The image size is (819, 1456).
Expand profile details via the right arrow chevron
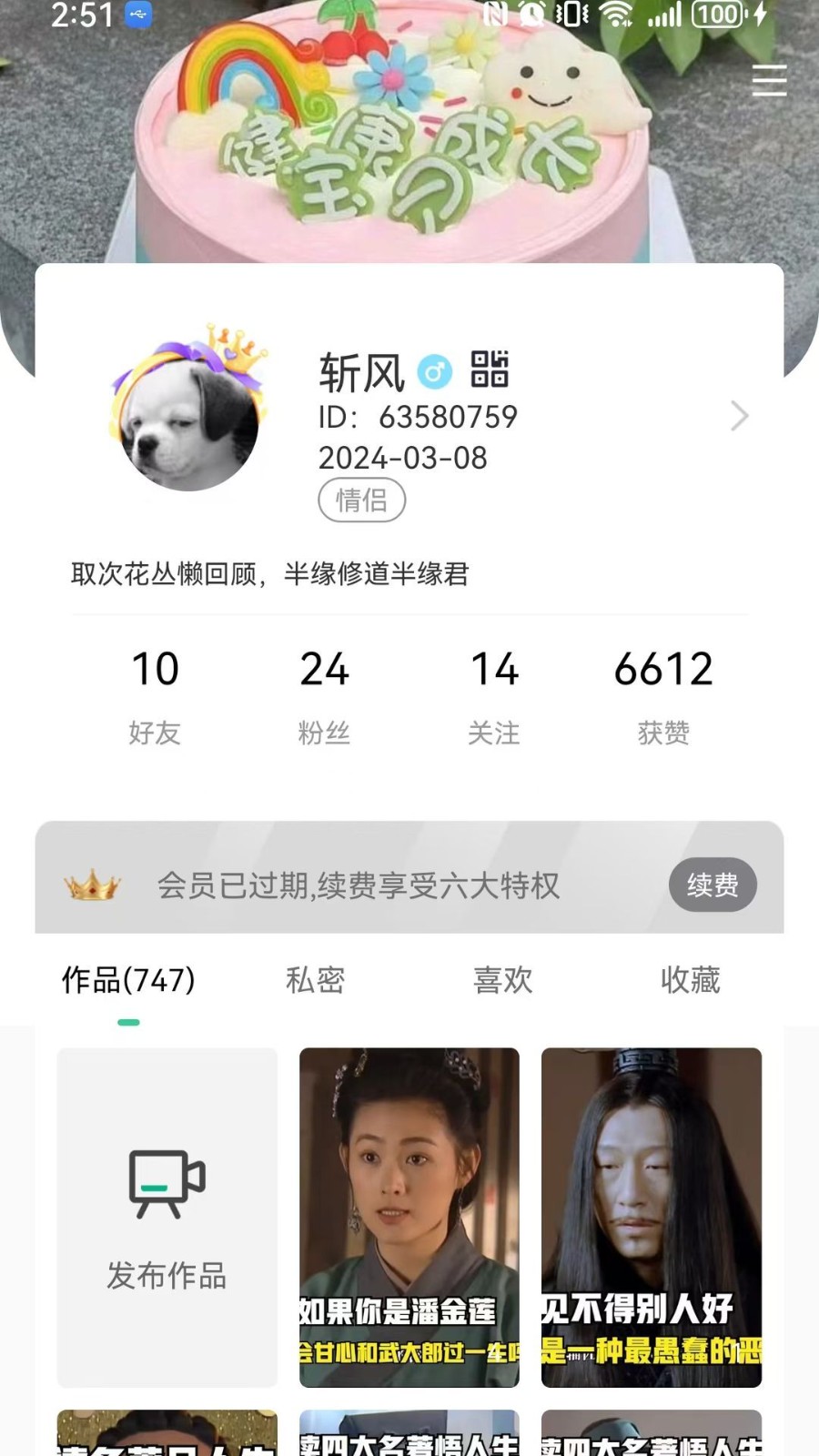tap(740, 417)
